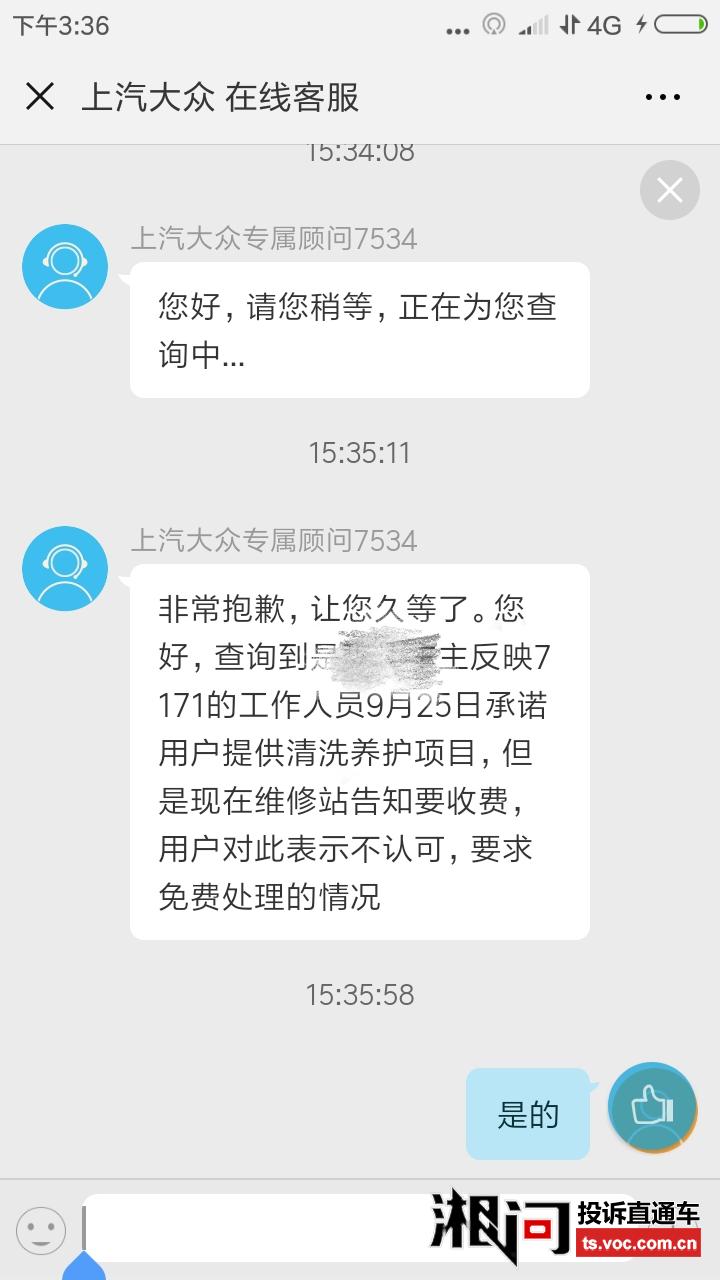The height and width of the screenshot is (1280, 720).
Task: Open the emoji picker
Action: click(41, 1231)
